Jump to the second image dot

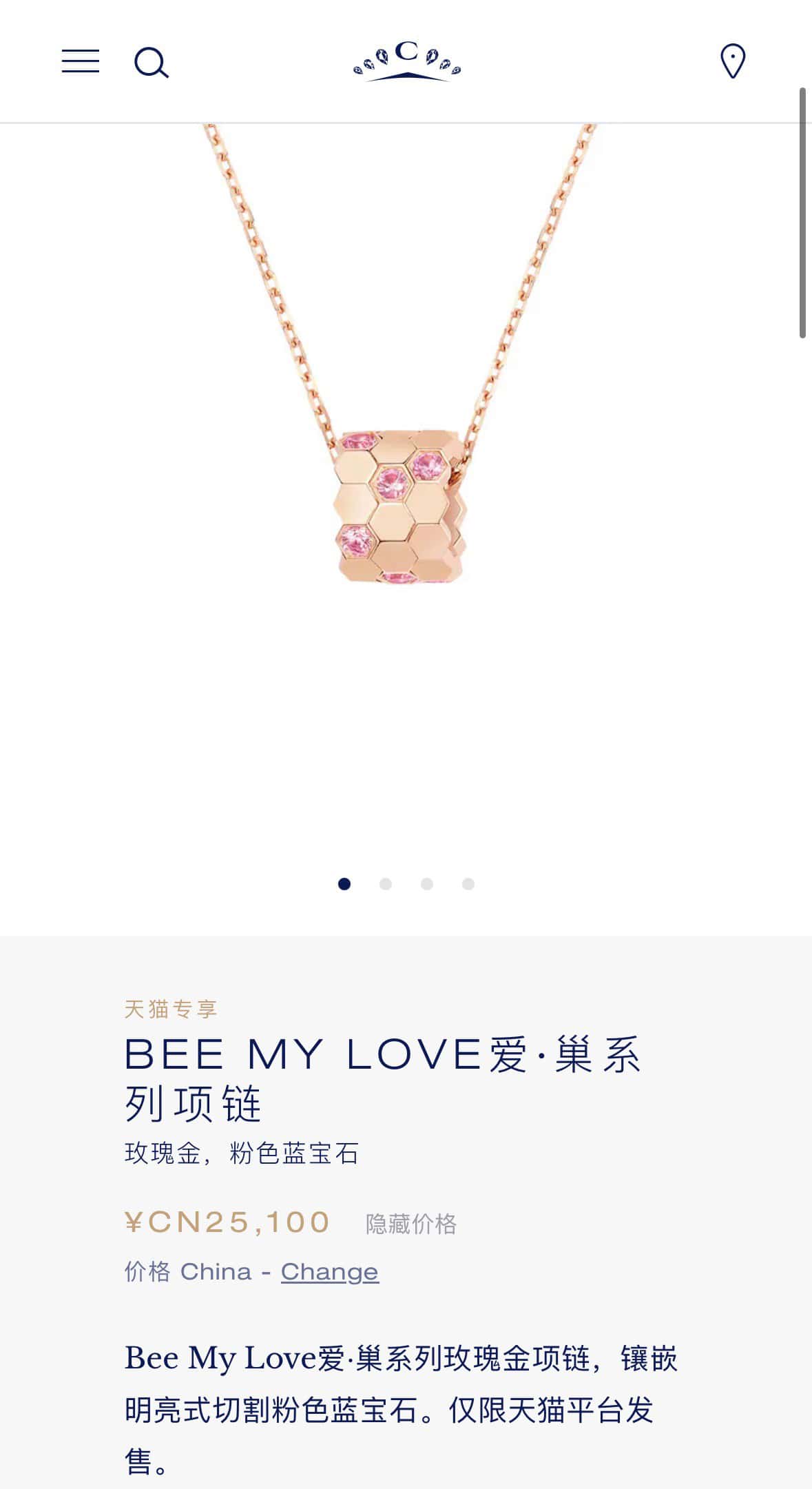[386, 884]
